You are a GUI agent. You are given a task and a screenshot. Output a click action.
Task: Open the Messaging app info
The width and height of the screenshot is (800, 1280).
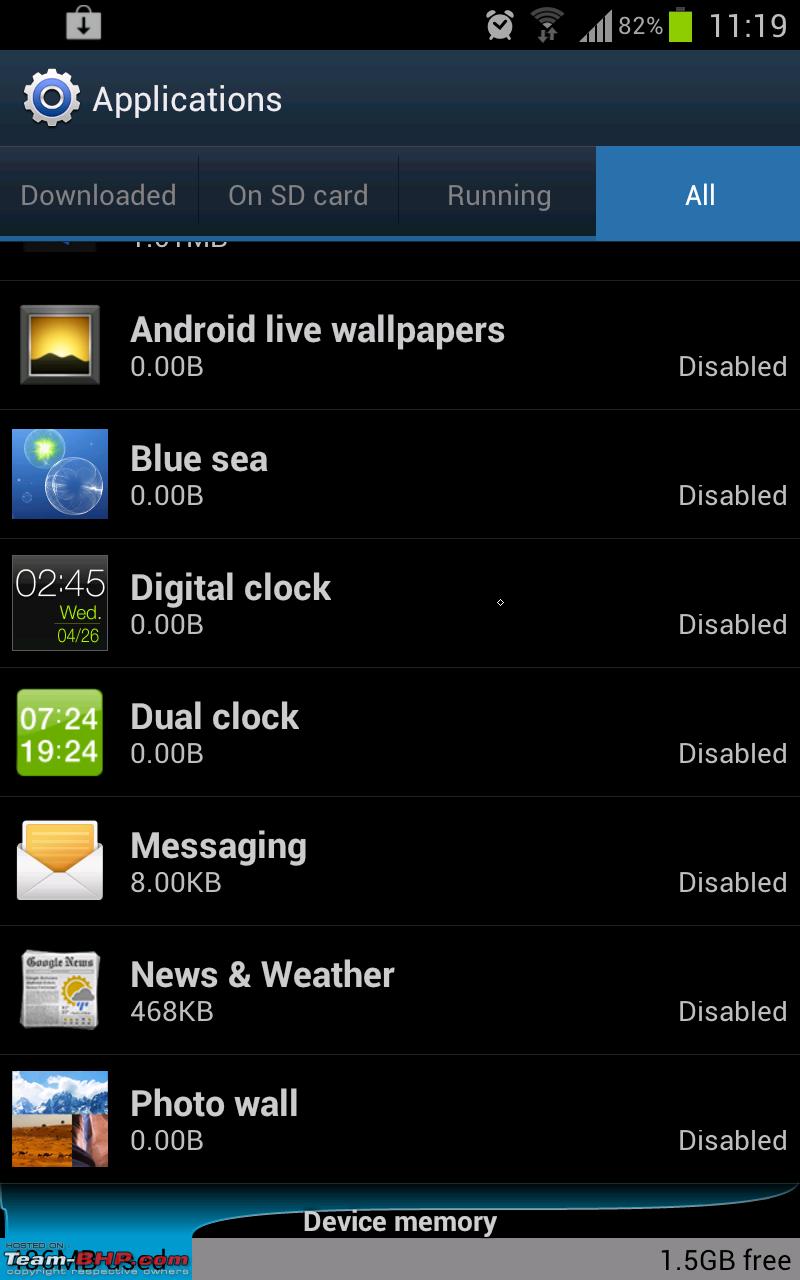click(x=400, y=861)
